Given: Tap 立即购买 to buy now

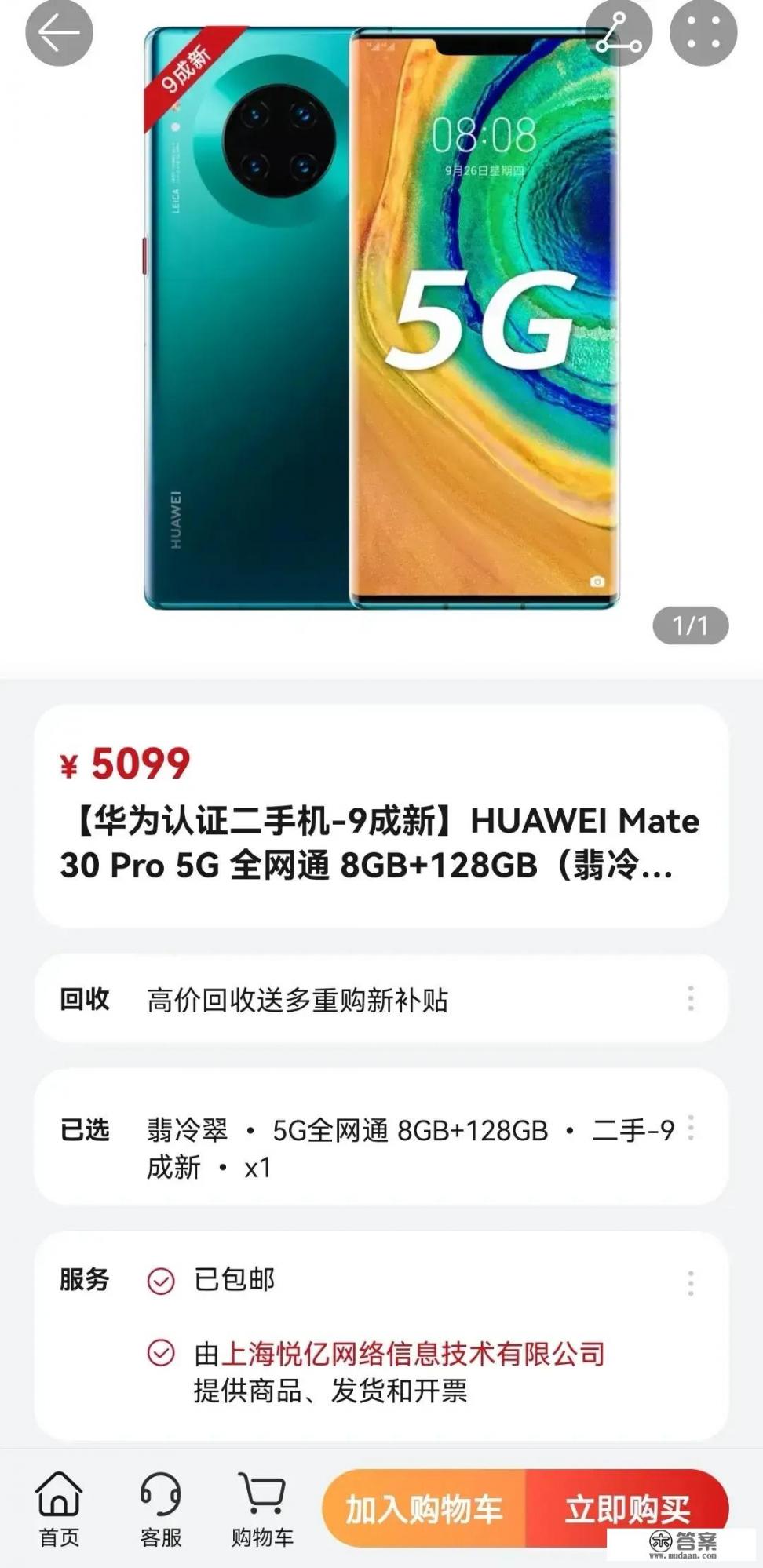Looking at the screenshot, I should (x=627, y=1509).
